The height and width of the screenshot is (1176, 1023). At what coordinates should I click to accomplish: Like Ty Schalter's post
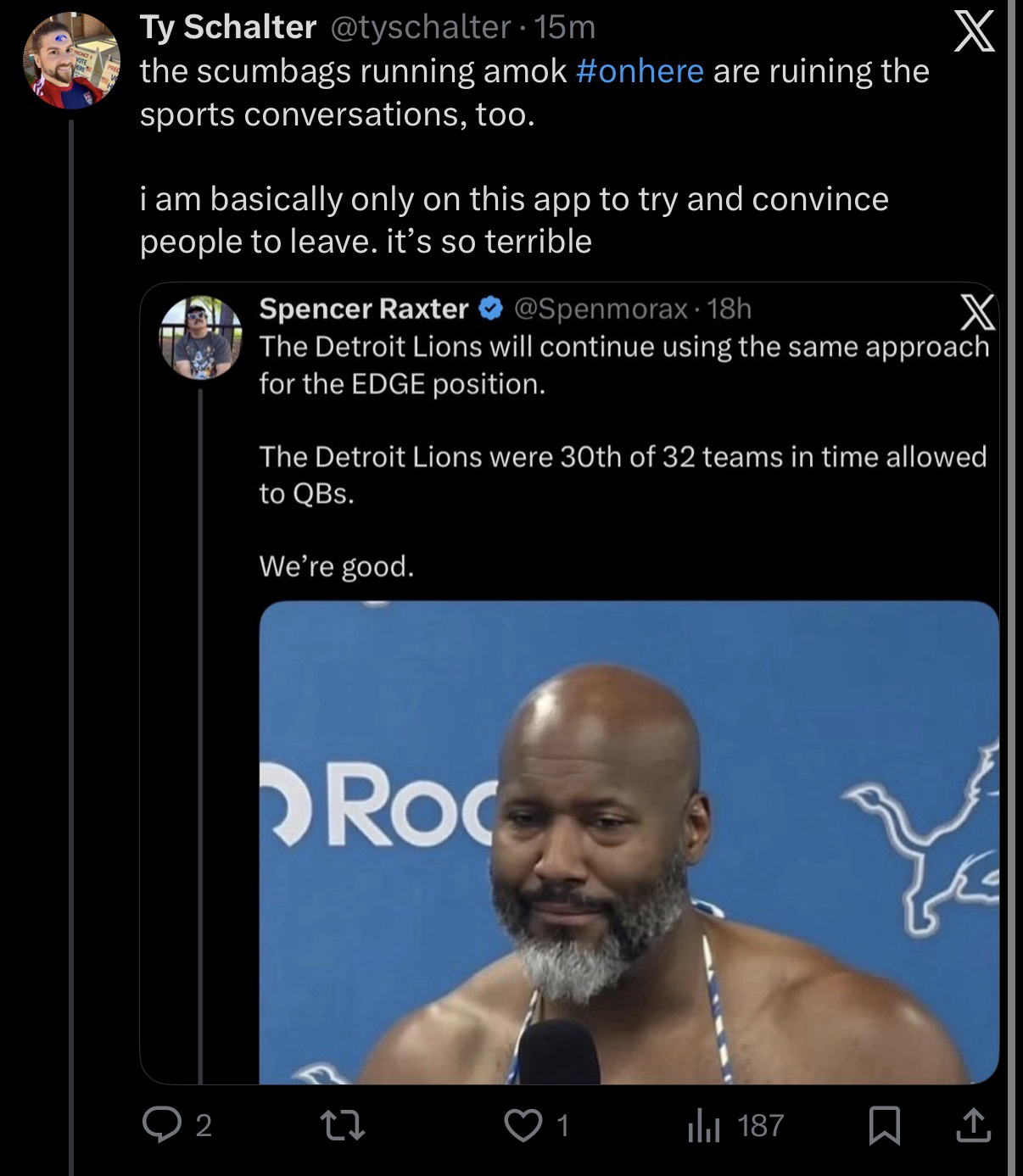pos(523,1125)
